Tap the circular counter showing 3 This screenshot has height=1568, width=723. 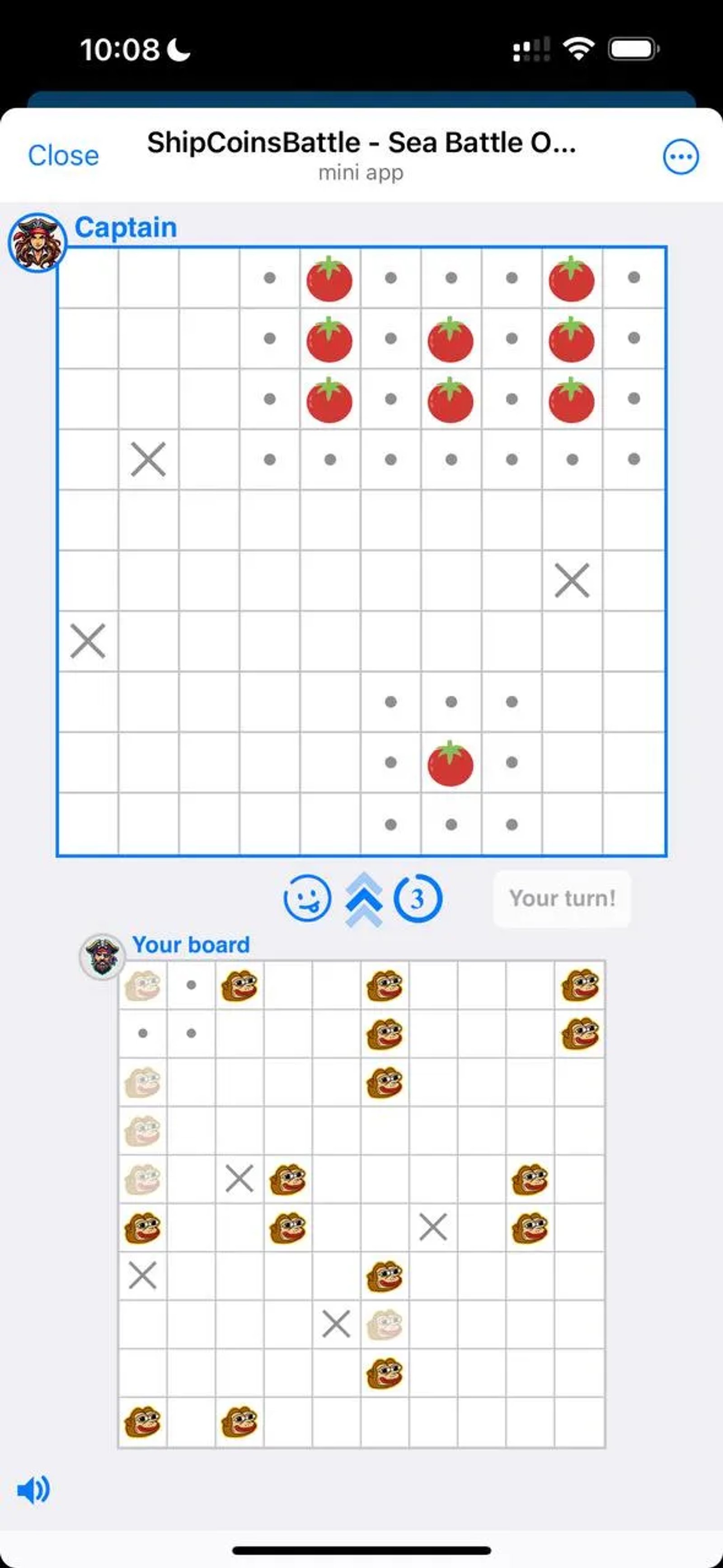pos(417,899)
